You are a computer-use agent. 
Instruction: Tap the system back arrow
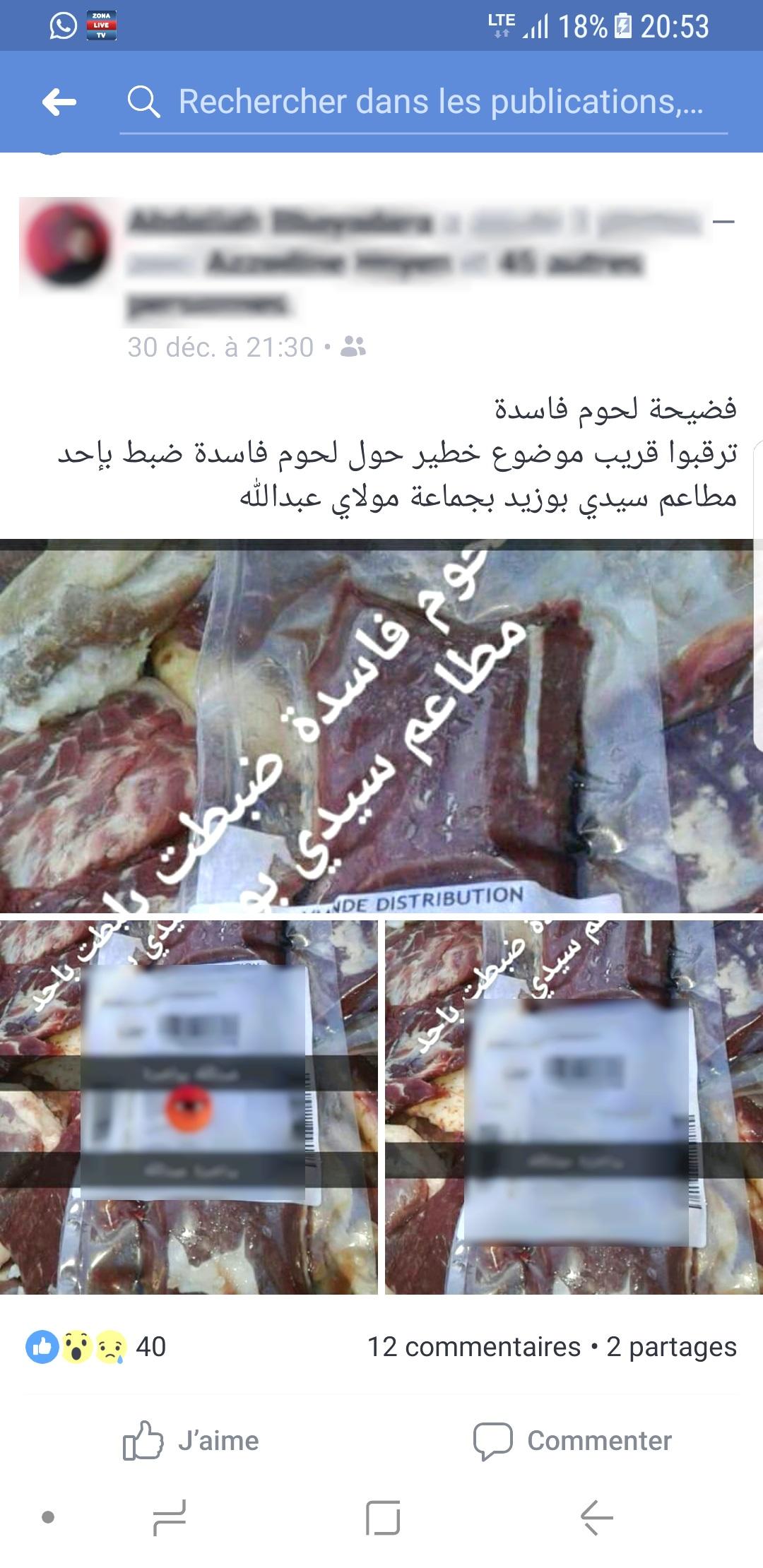click(x=596, y=1517)
